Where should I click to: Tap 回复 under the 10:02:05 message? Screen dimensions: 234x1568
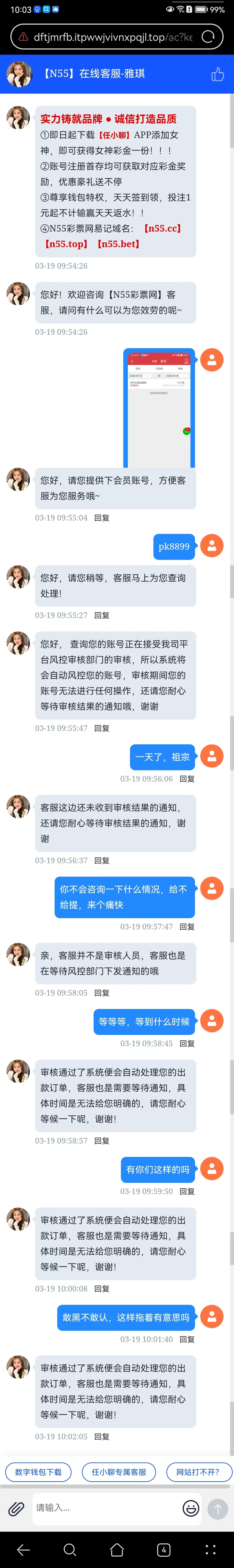102,1437
